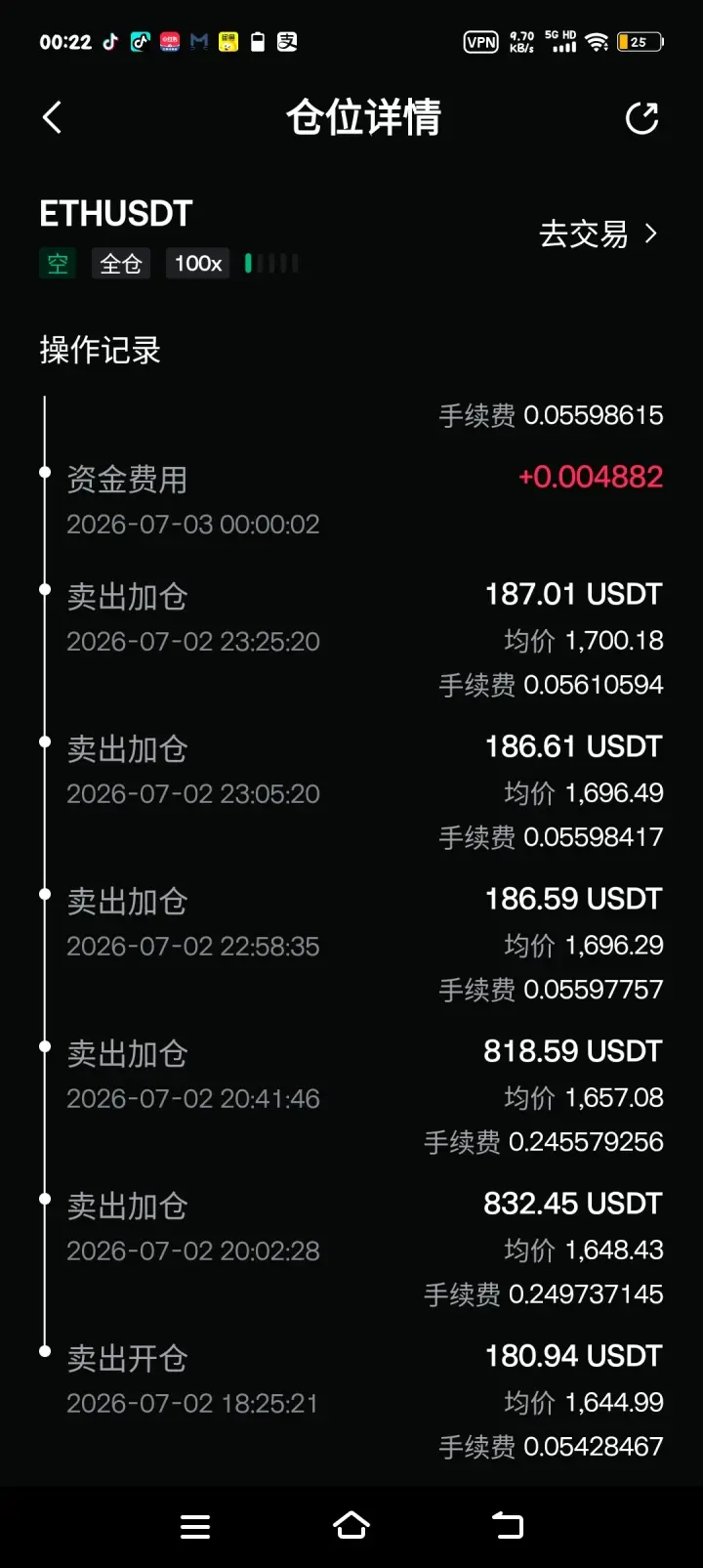The image size is (703, 1568).
Task: Tap the system home button
Action: [351, 1526]
